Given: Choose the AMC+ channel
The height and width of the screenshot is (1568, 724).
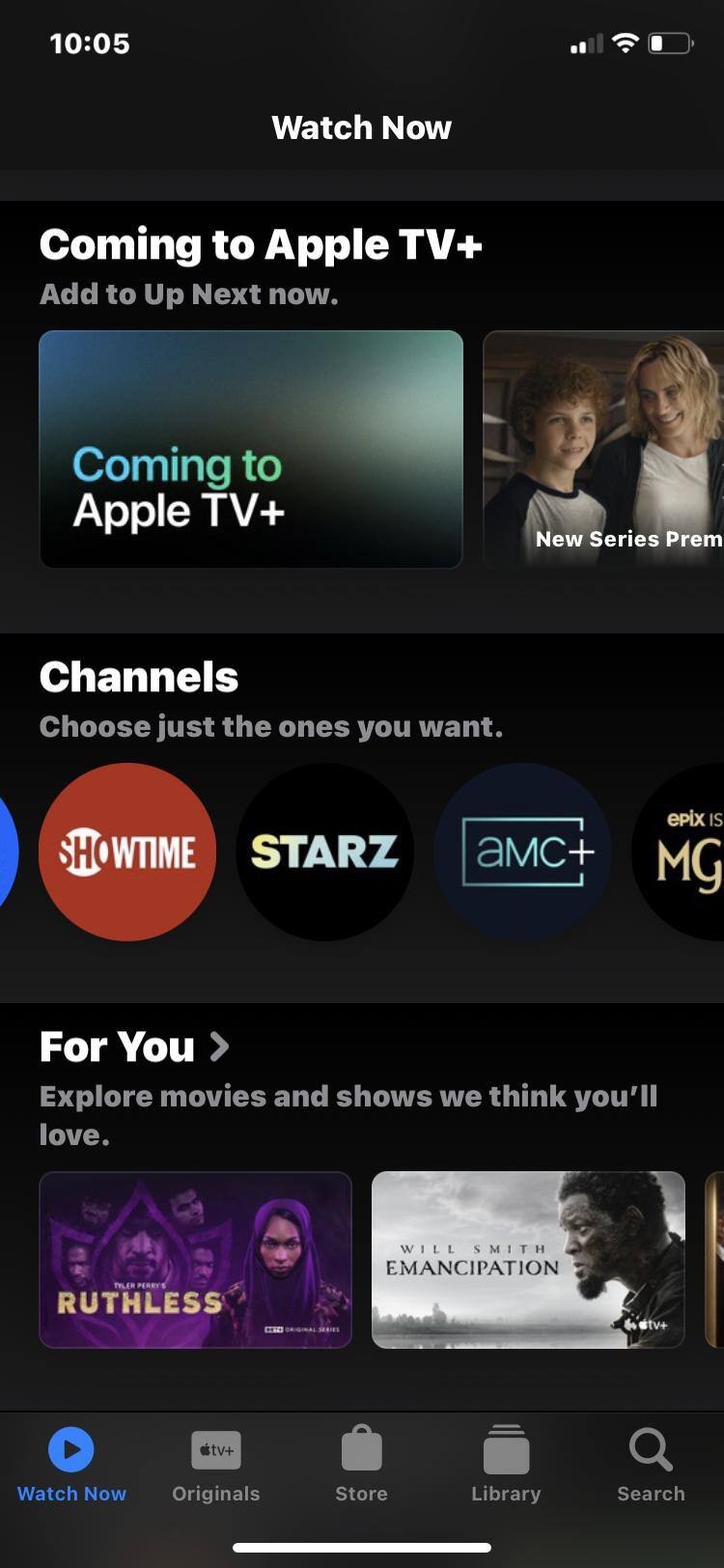Looking at the screenshot, I should click(x=522, y=852).
